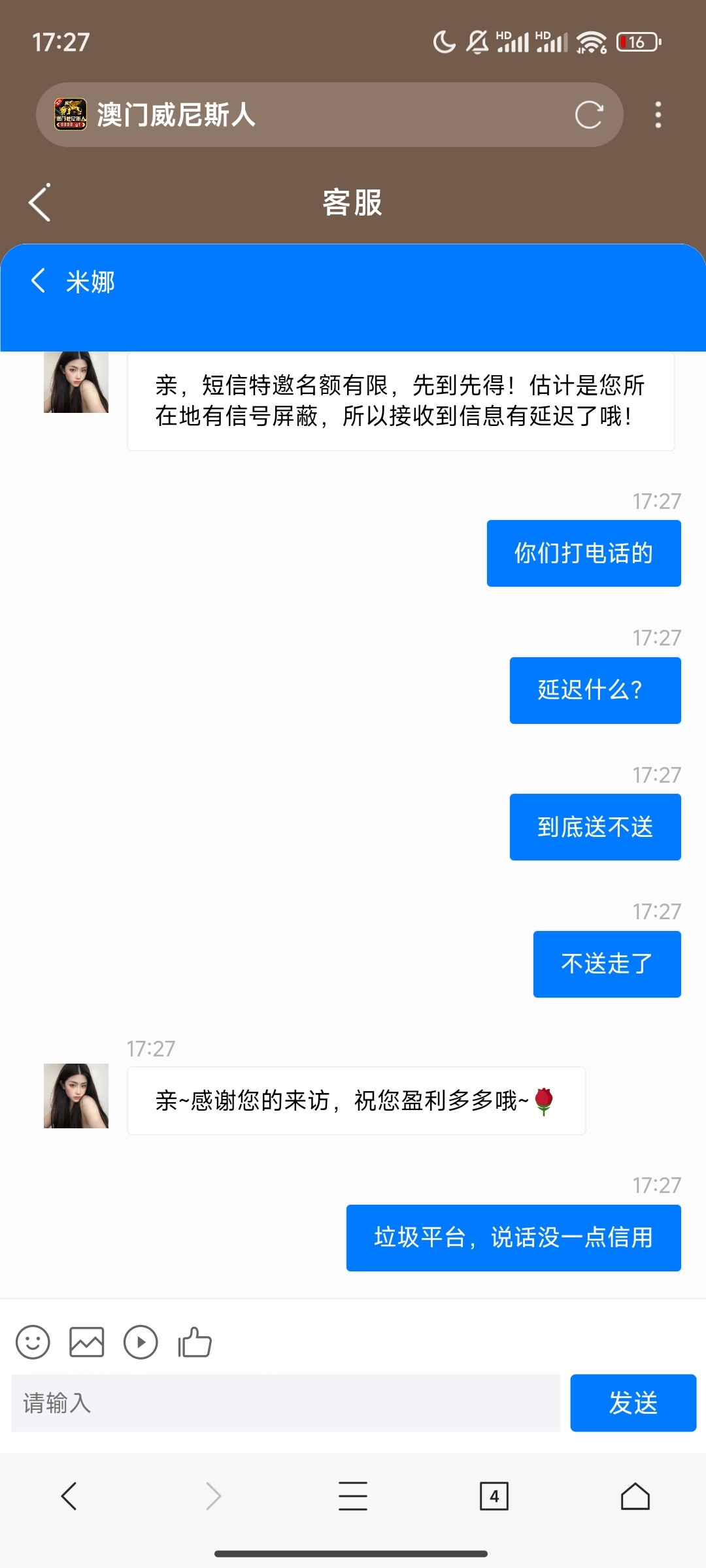Go to the browser home page

click(x=635, y=1495)
